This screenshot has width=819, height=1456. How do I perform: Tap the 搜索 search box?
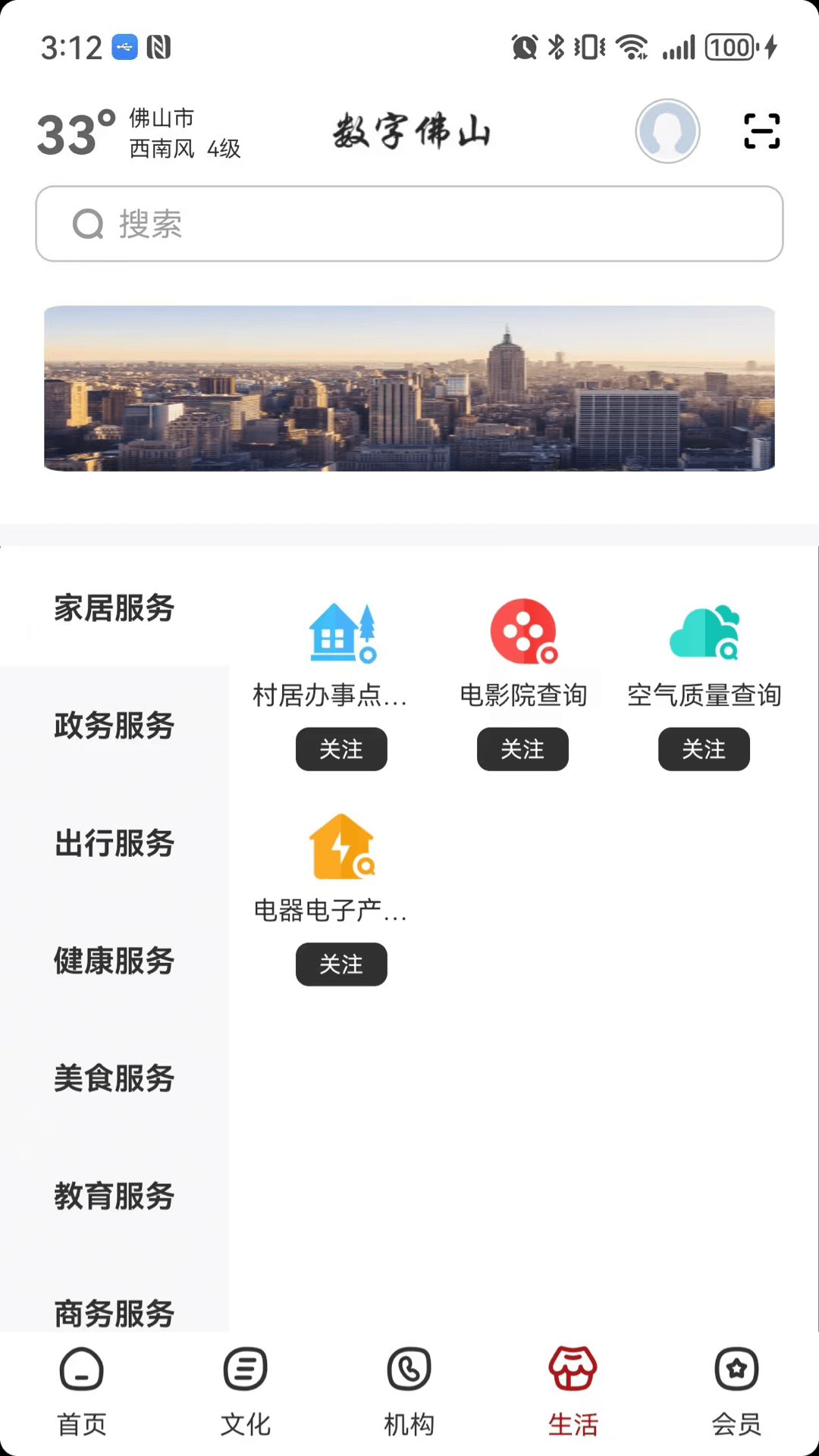click(409, 224)
